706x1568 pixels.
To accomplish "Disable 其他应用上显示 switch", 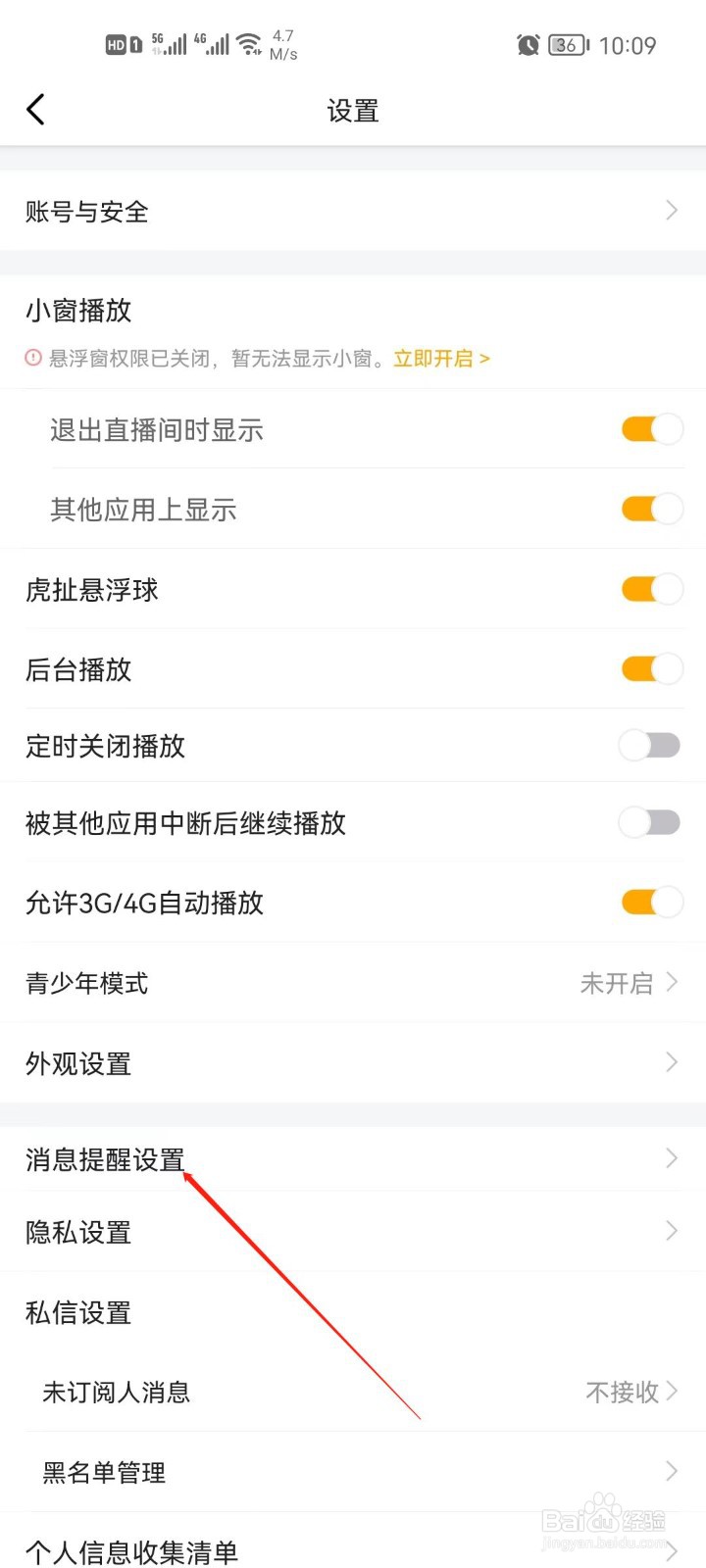I will click(651, 509).
